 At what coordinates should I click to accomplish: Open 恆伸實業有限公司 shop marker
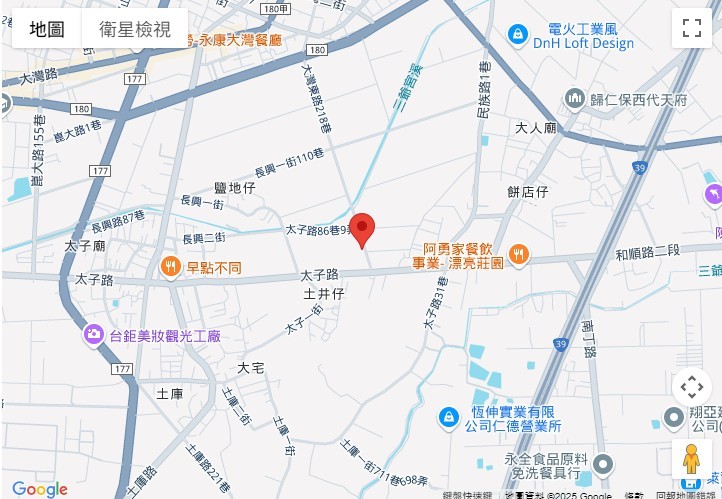449,416
